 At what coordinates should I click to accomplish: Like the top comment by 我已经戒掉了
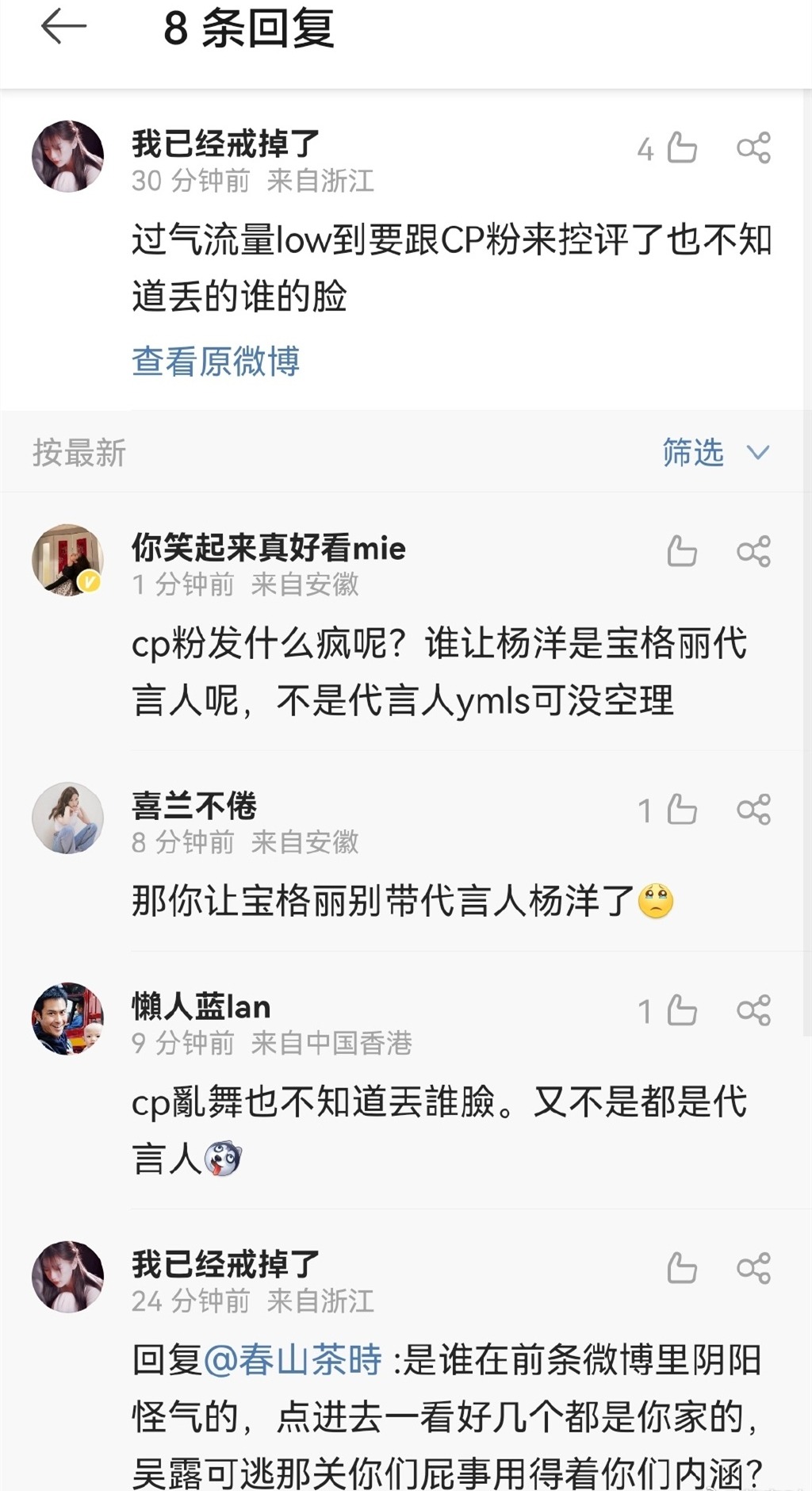point(681,148)
